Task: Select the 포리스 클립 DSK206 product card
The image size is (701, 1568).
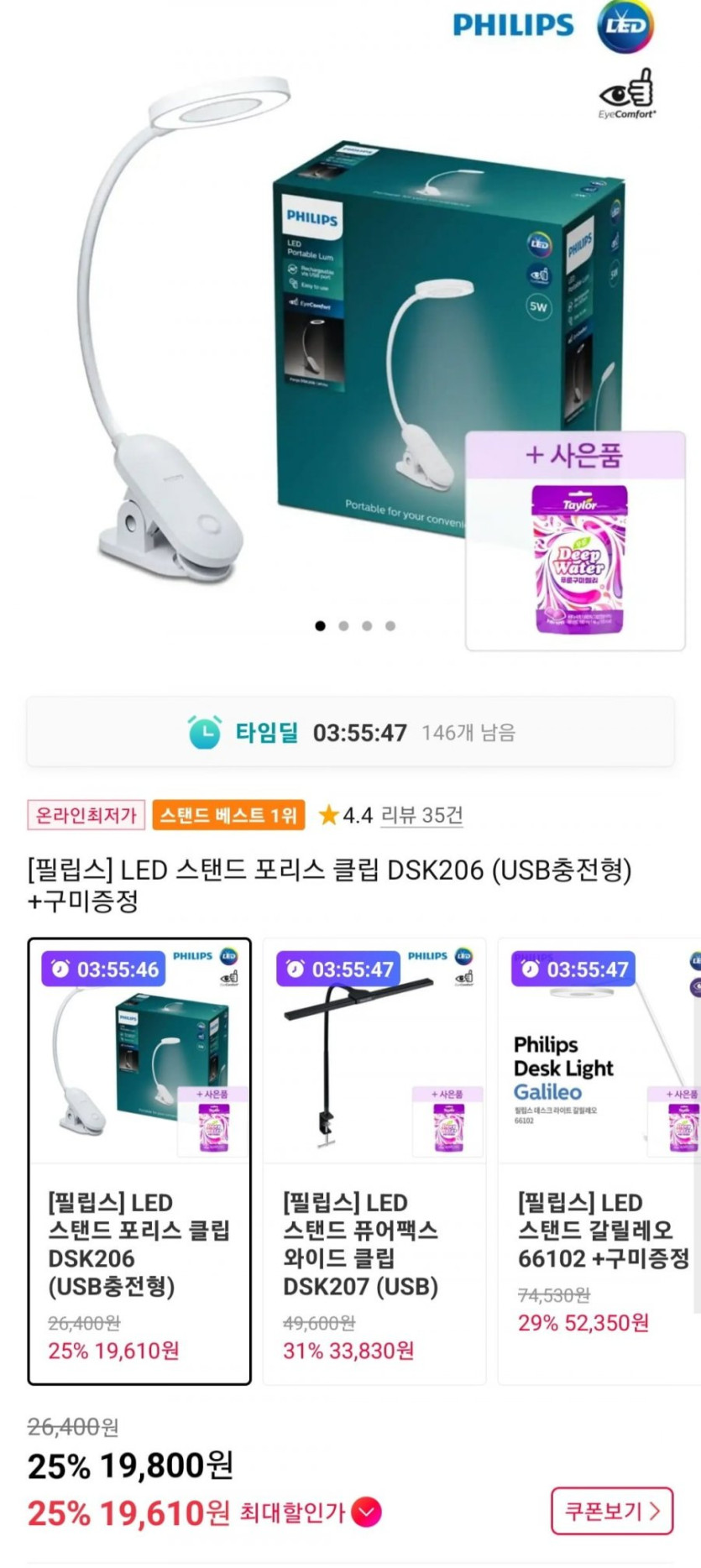Action: coord(139,1161)
